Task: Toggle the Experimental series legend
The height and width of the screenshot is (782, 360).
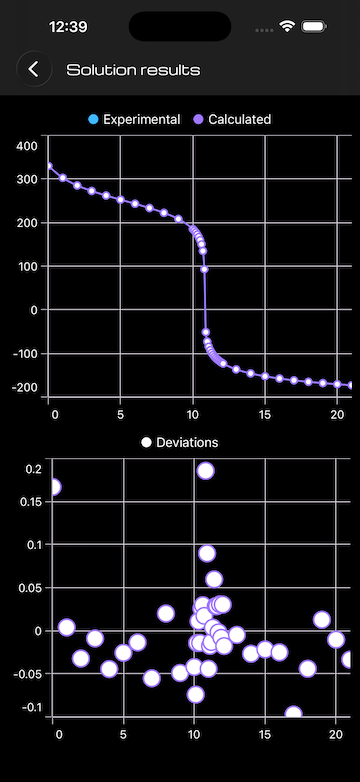Action: coord(134,119)
